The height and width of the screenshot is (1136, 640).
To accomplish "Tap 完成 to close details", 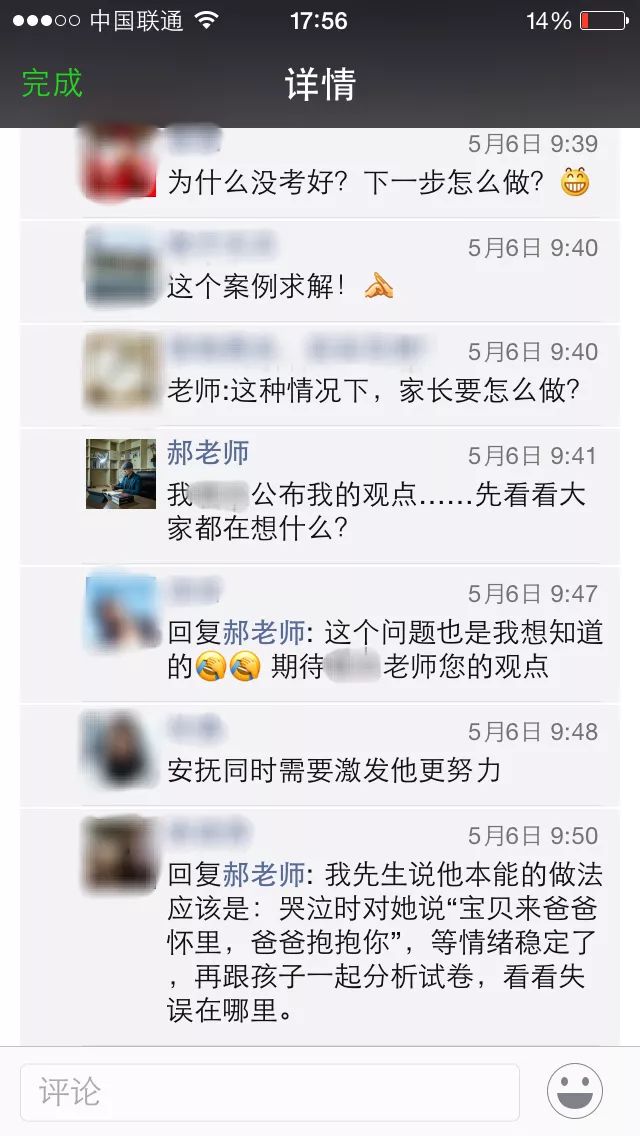I will (x=52, y=83).
